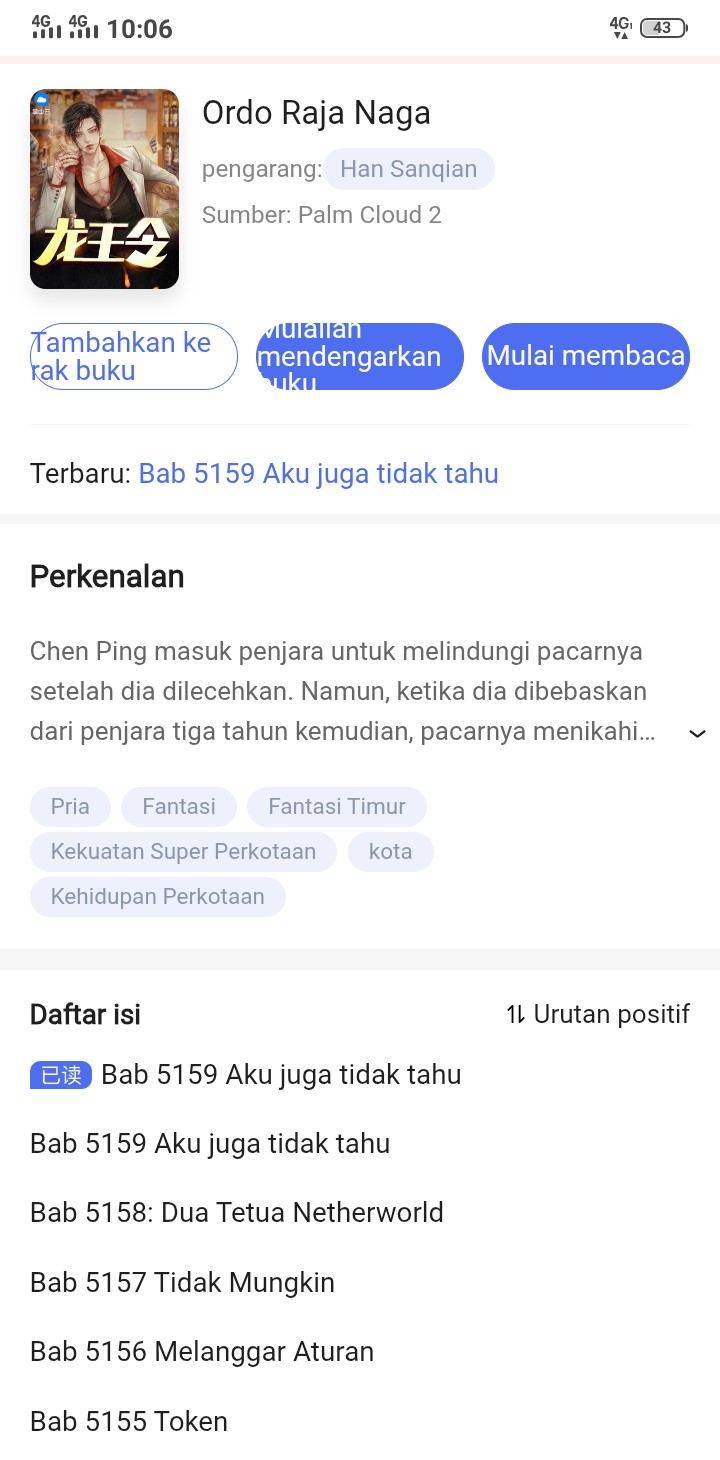The width and height of the screenshot is (720, 1460).
Task: Open Bab 5156 Melanggar Aturan
Action: 202,1351
